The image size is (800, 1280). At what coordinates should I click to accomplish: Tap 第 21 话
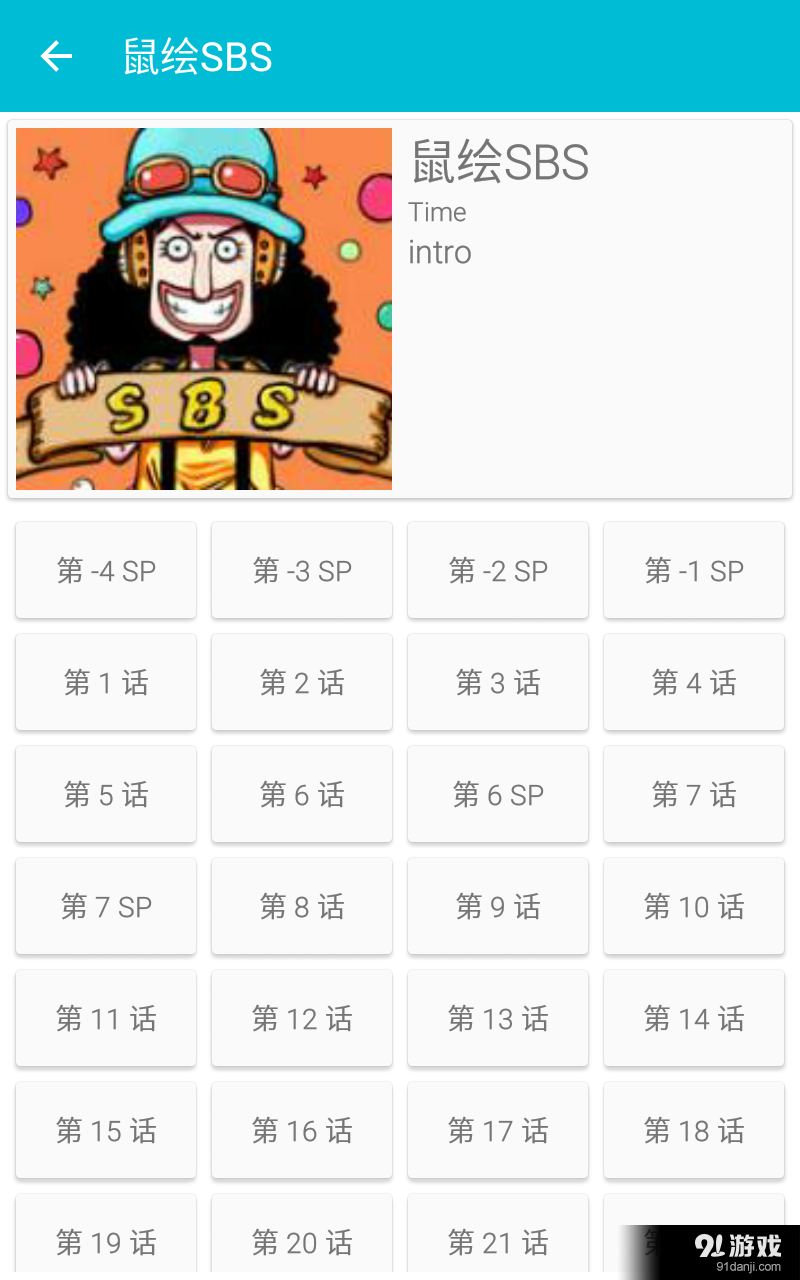point(498,1238)
